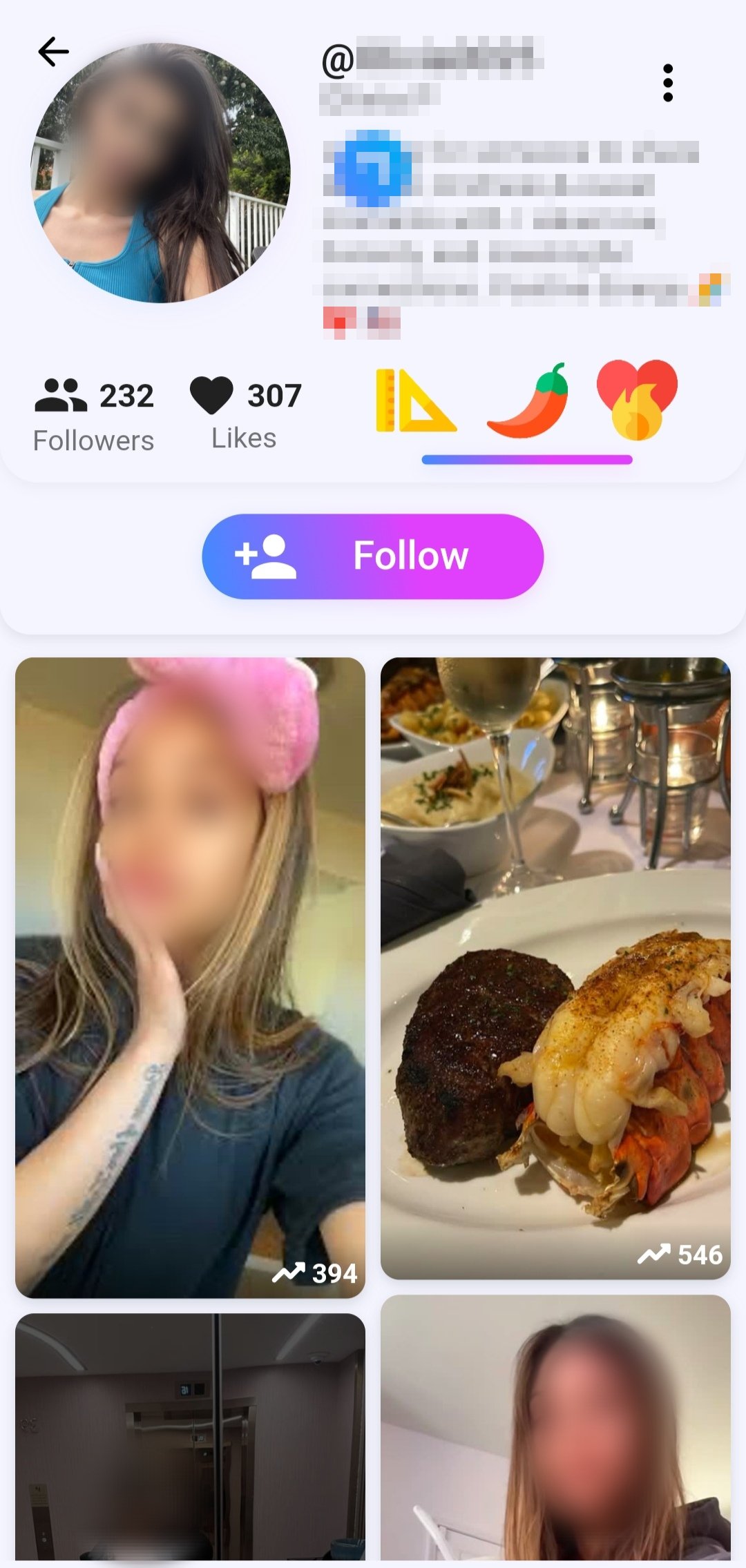
Task: Select the heart on fire emoji badge
Action: [637, 400]
